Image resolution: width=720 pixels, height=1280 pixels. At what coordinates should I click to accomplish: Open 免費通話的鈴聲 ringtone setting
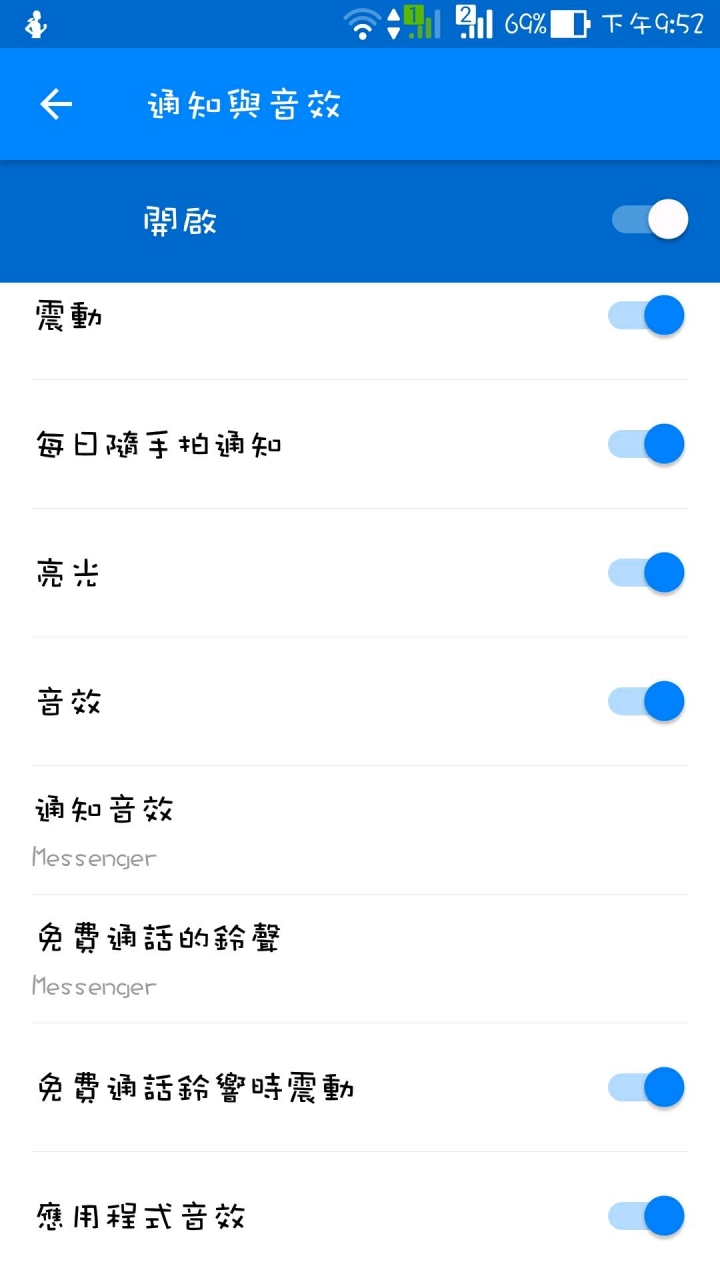click(x=360, y=959)
